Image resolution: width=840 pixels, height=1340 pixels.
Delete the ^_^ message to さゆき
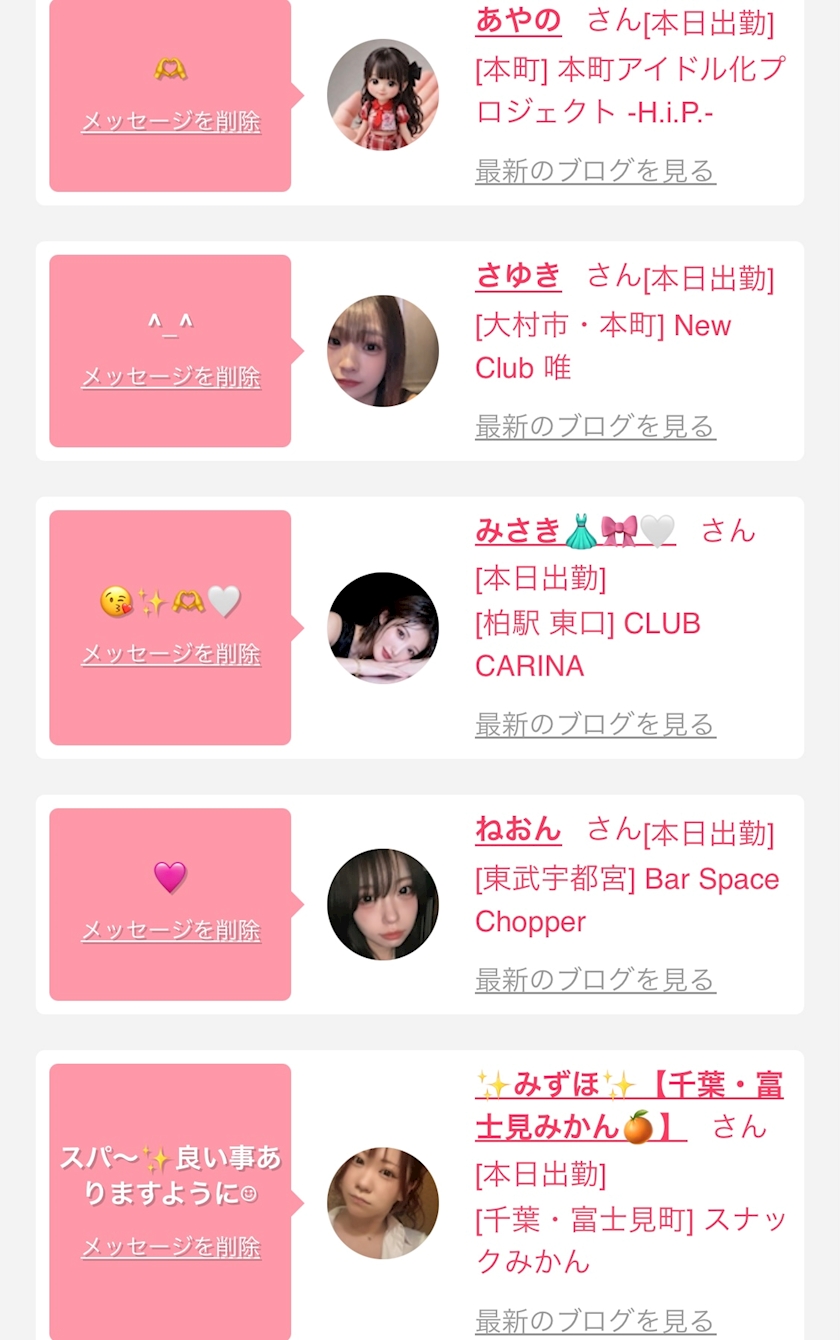point(171,377)
